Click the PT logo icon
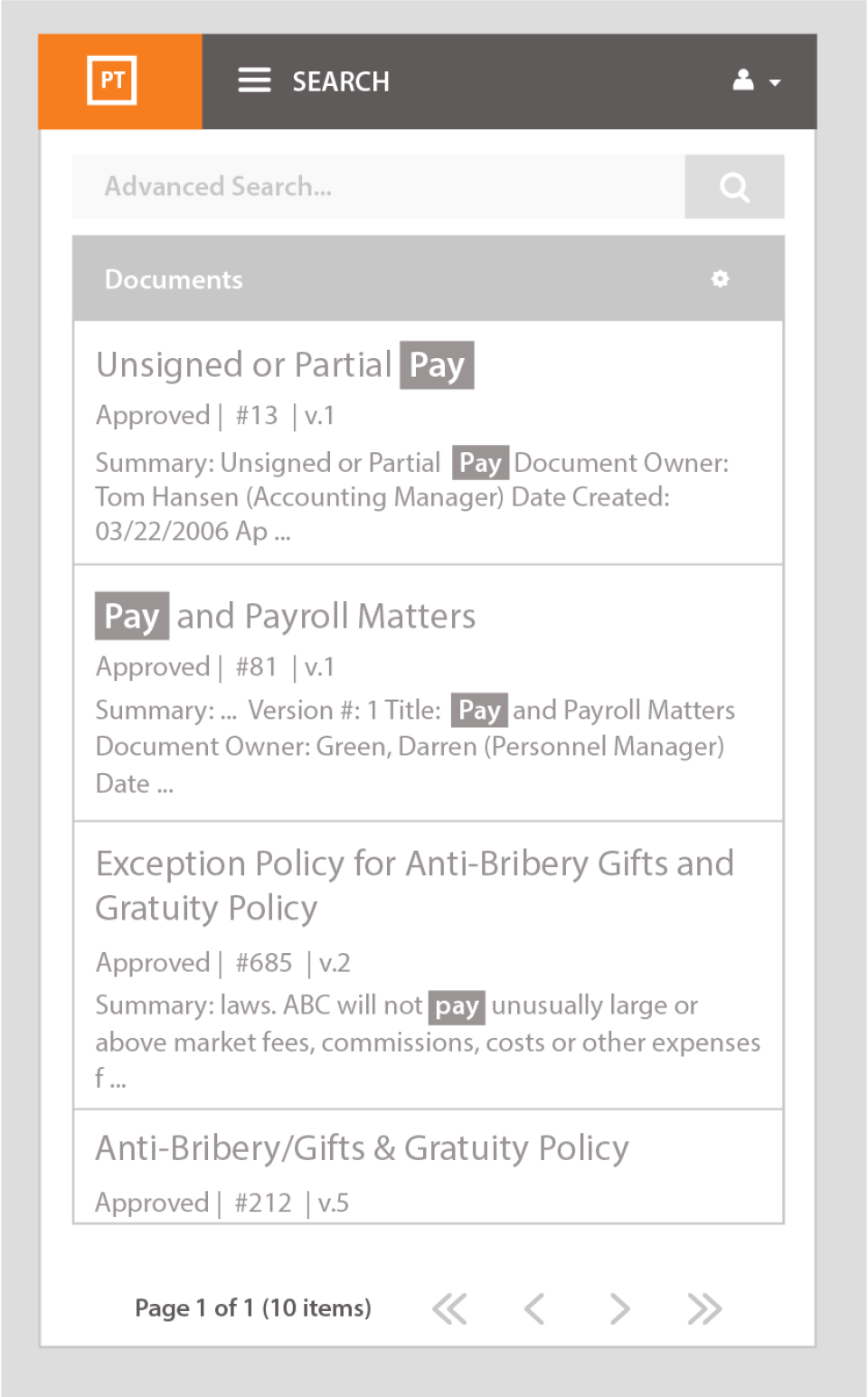The height and width of the screenshot is (1397, 868). [x=113, y=80]
